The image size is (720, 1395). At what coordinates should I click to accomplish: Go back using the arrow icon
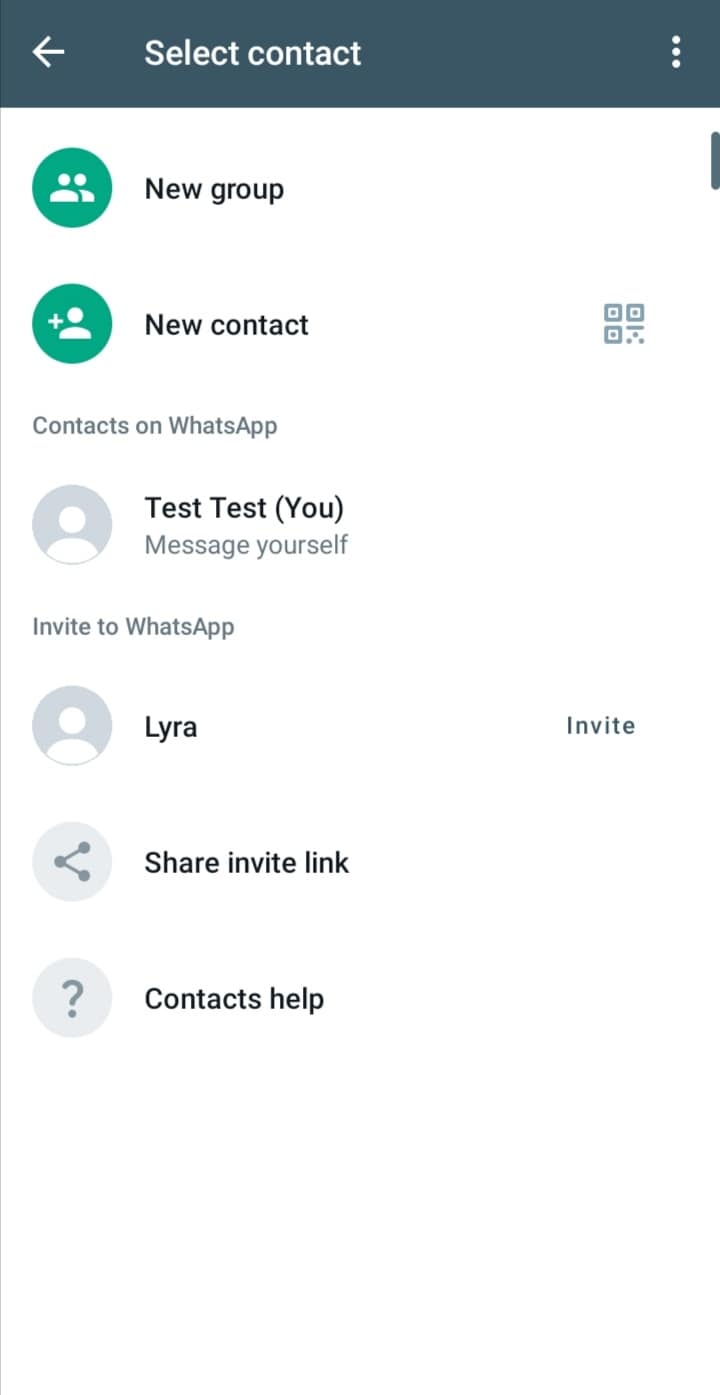(48, 52)
